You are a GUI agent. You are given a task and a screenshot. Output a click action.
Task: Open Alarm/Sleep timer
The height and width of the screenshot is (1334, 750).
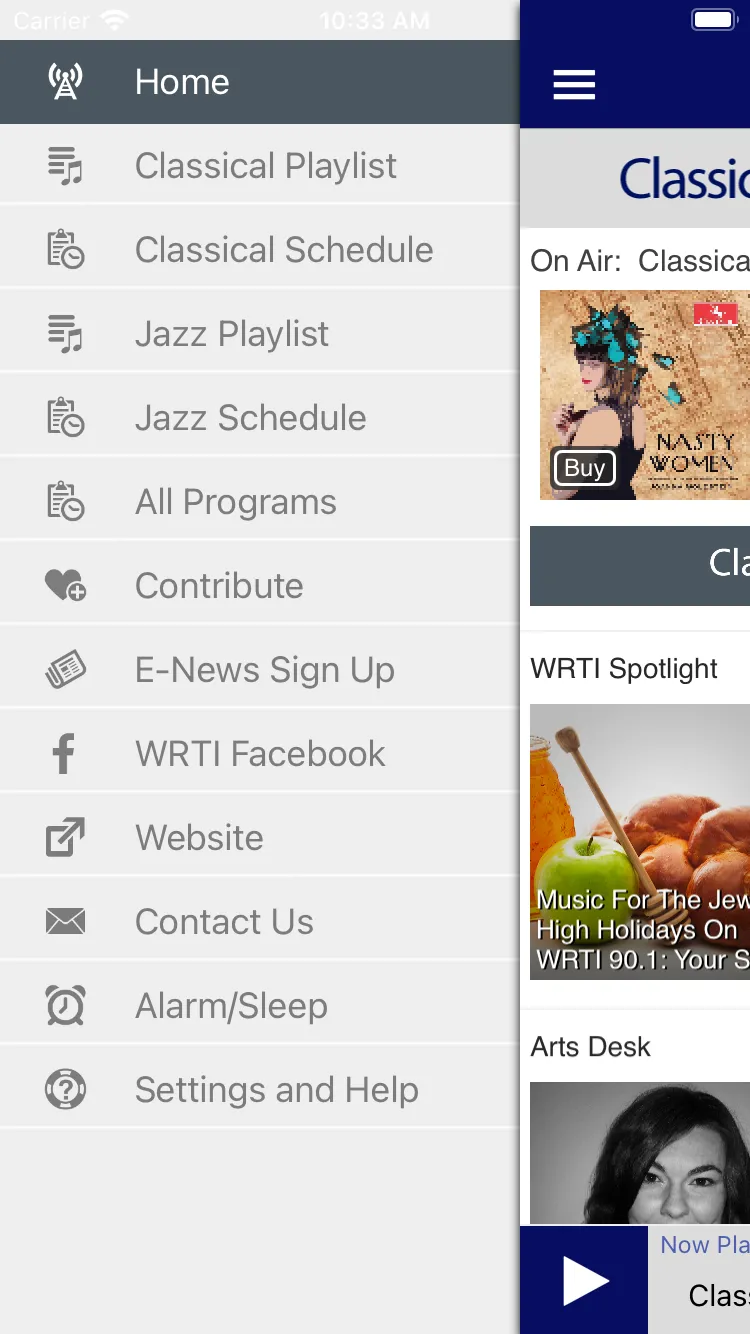(231, 1006)
